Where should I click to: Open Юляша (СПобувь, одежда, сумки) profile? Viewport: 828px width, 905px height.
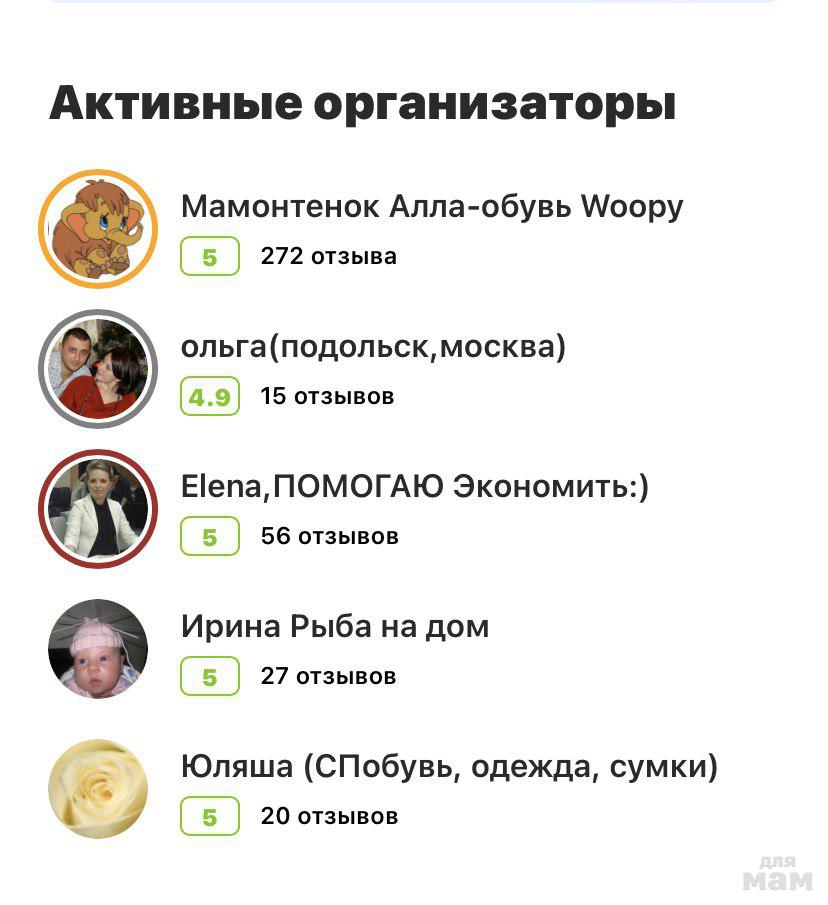(x=449, y=767)
